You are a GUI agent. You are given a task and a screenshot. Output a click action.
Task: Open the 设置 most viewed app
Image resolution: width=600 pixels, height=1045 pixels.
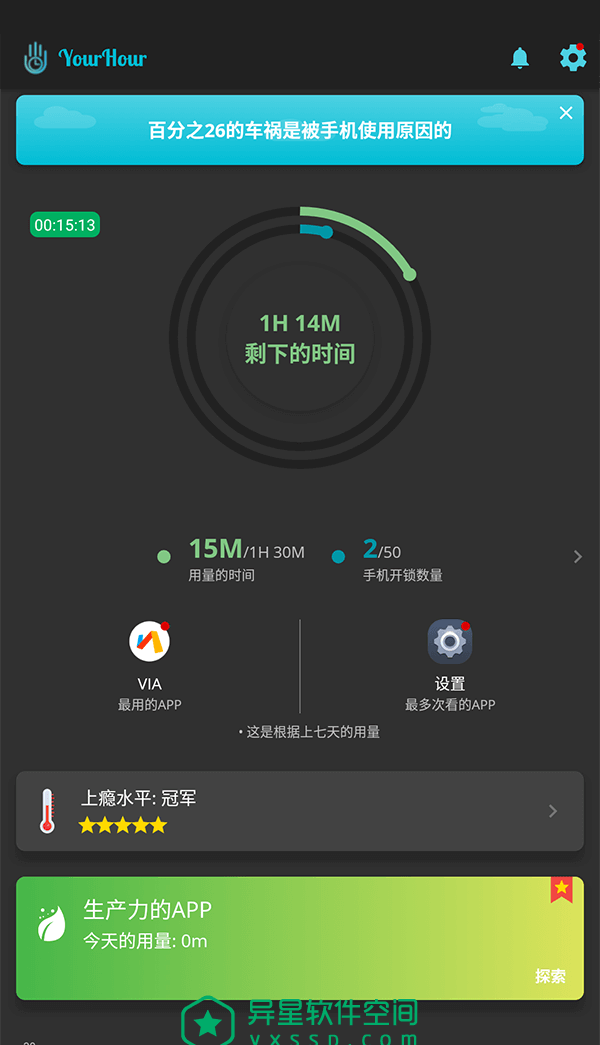pos(450,642)
